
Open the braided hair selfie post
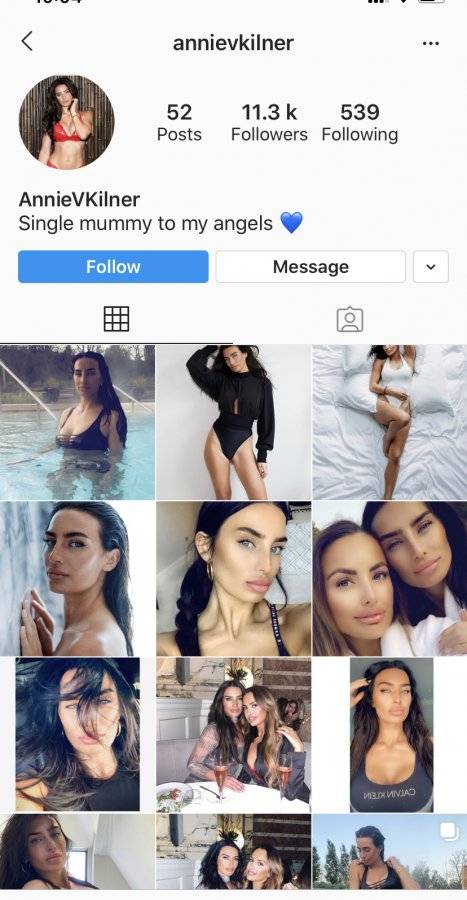234,579
